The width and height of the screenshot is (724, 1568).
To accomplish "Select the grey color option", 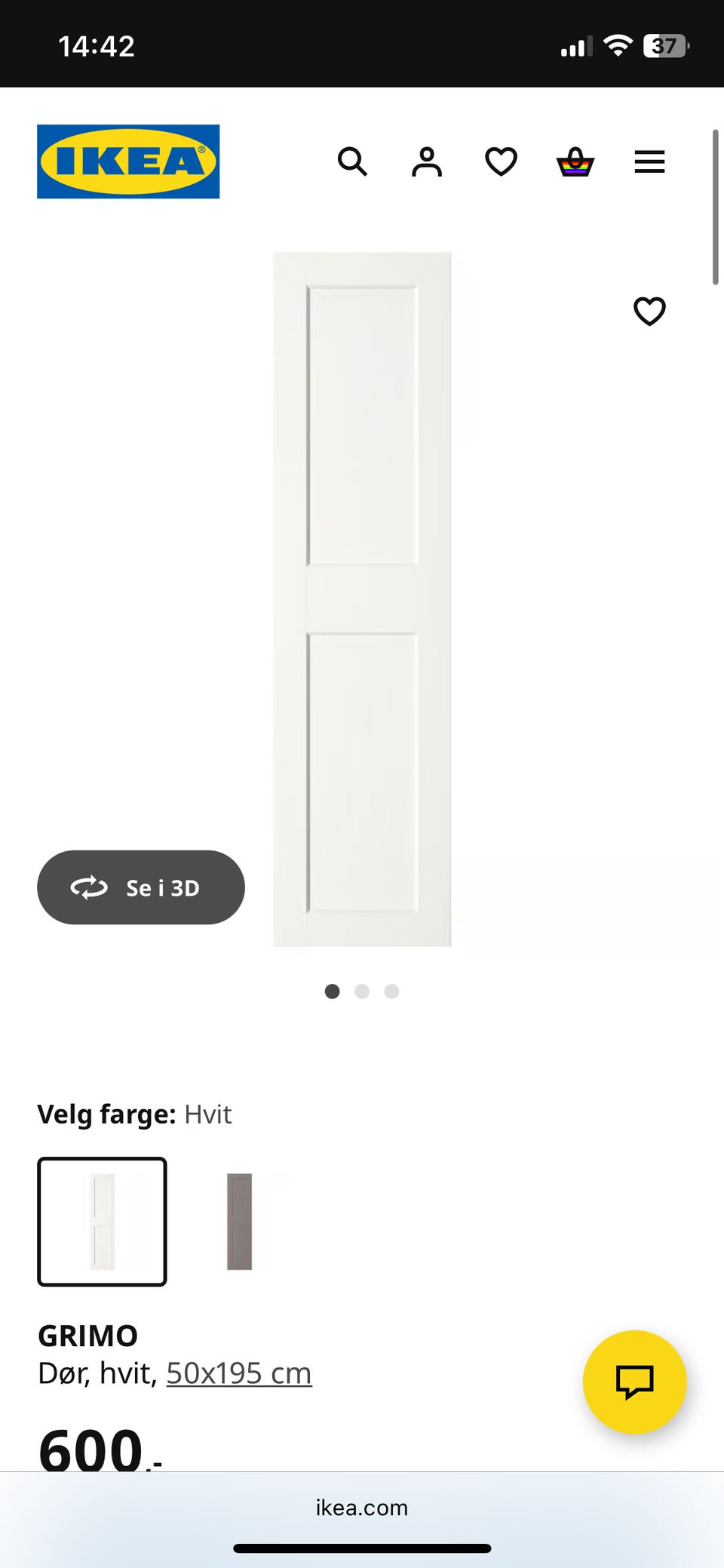I will [x=239, y=1222].
